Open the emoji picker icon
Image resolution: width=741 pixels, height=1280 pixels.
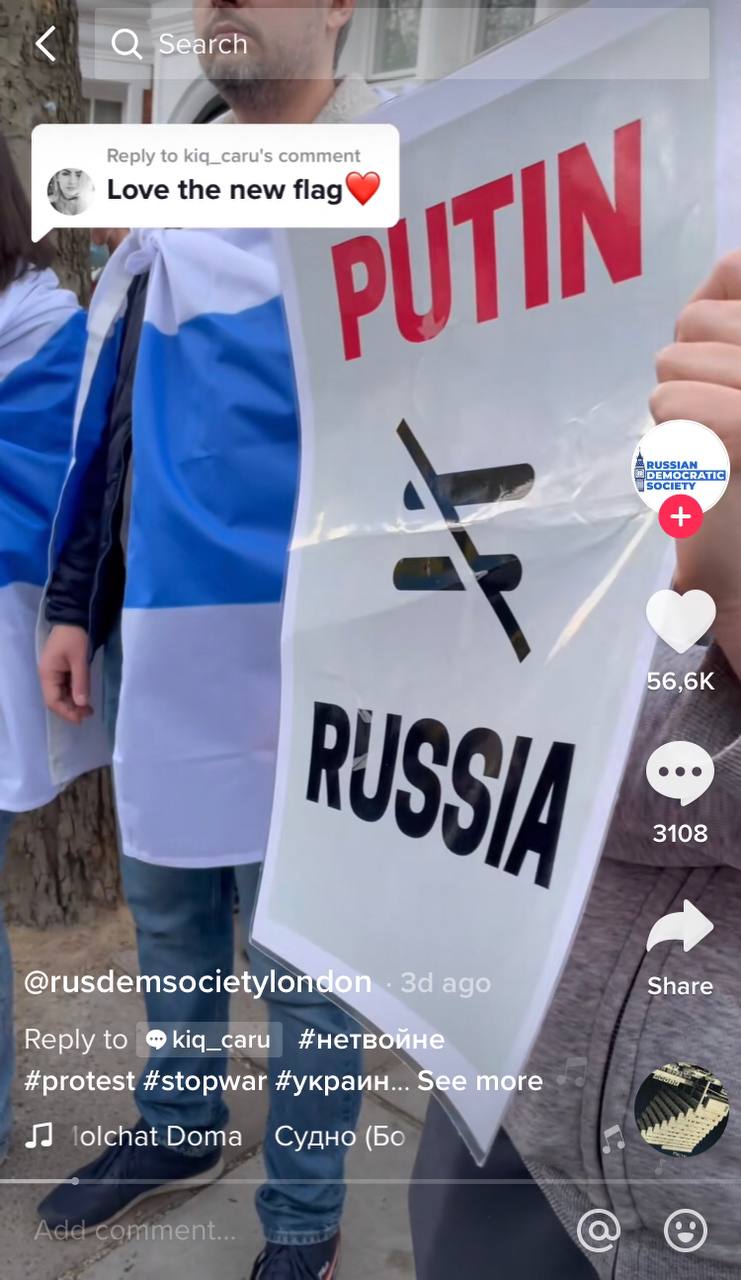tap(685, 1231)
